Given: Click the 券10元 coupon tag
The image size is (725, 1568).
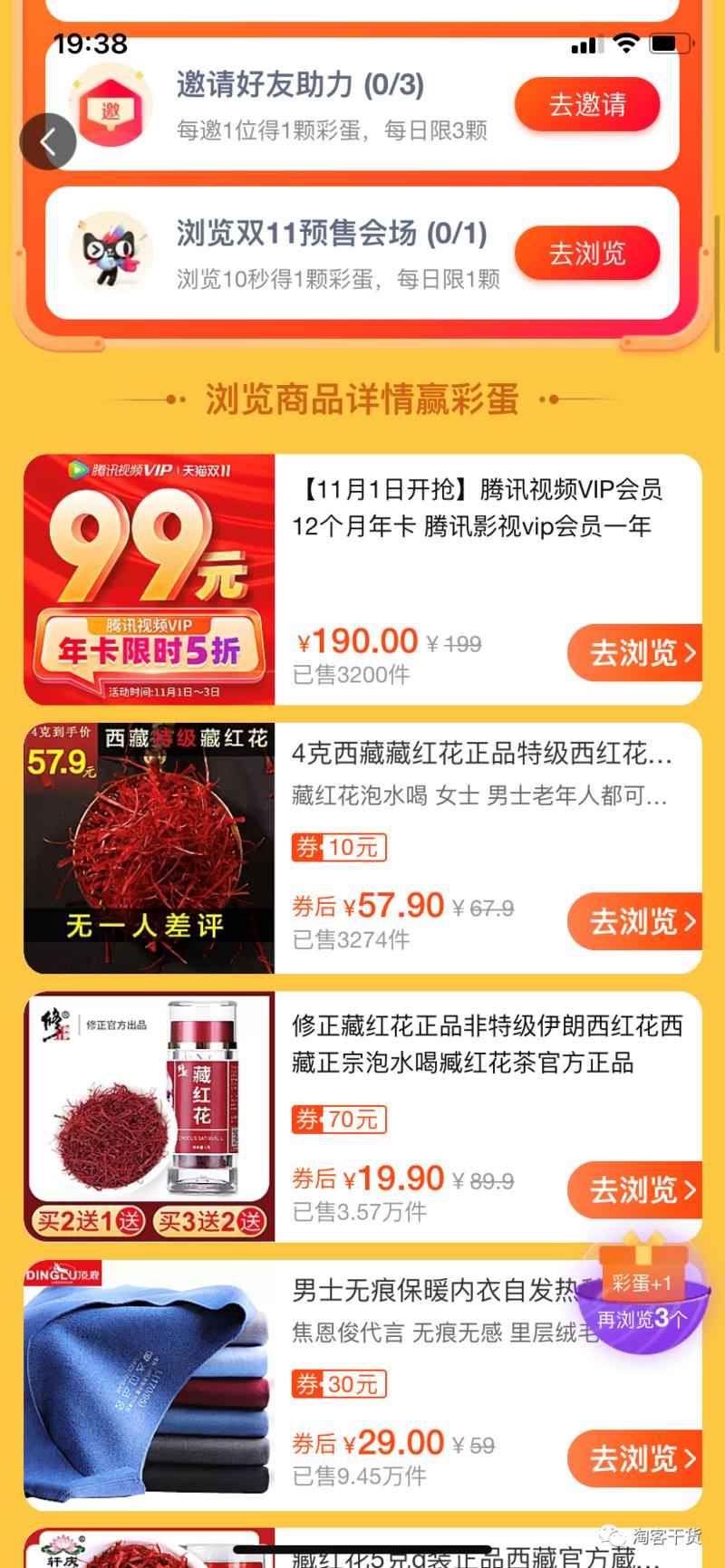Looking at the screenshot, I should (x=339, y=847).
